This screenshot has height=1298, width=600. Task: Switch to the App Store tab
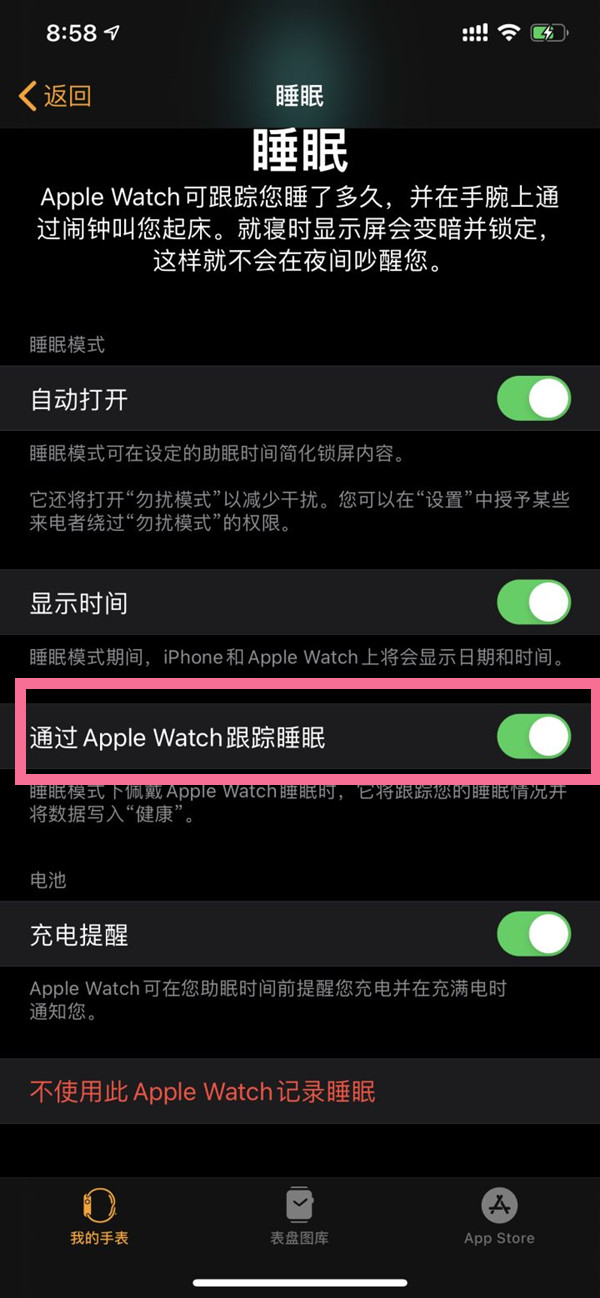(499, 1216)
